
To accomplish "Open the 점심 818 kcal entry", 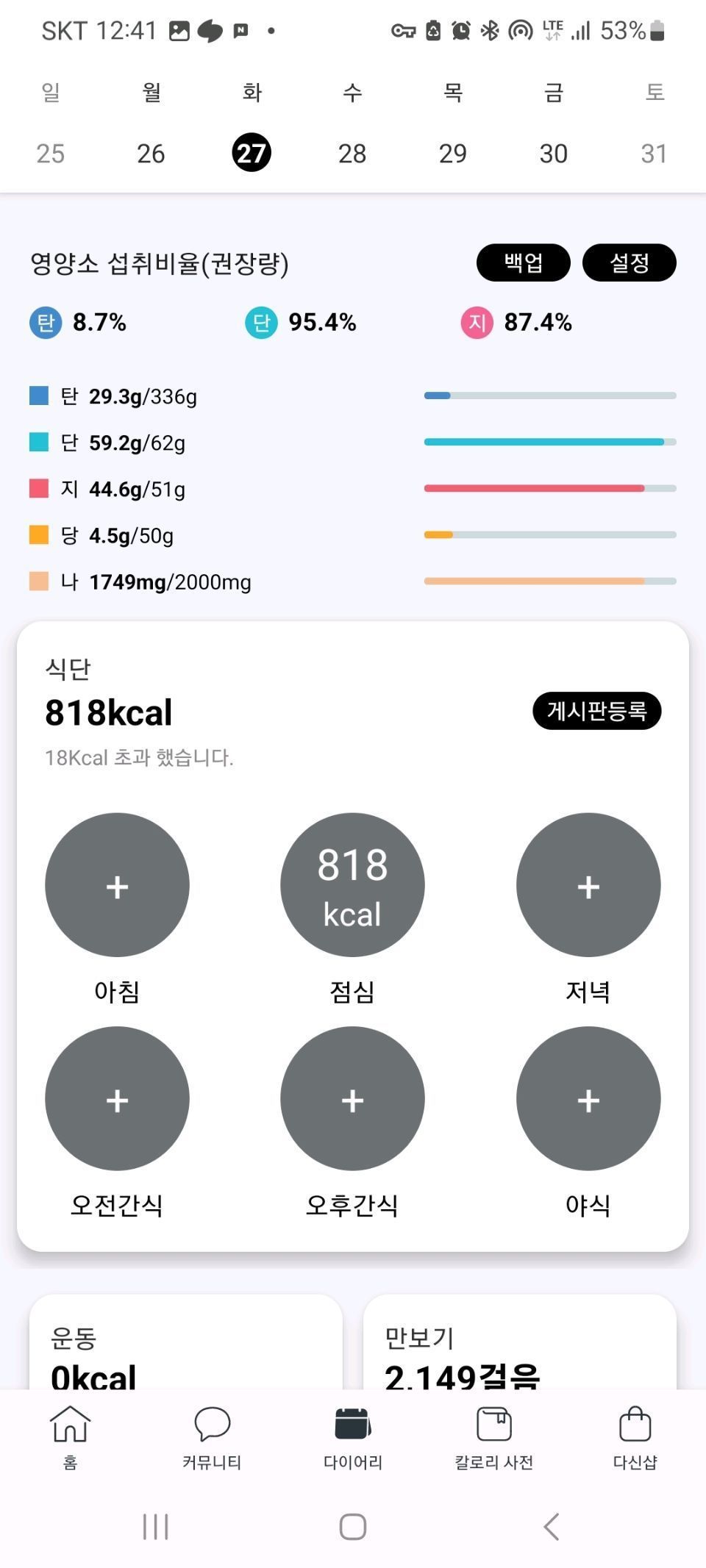I will click(352, 885).
